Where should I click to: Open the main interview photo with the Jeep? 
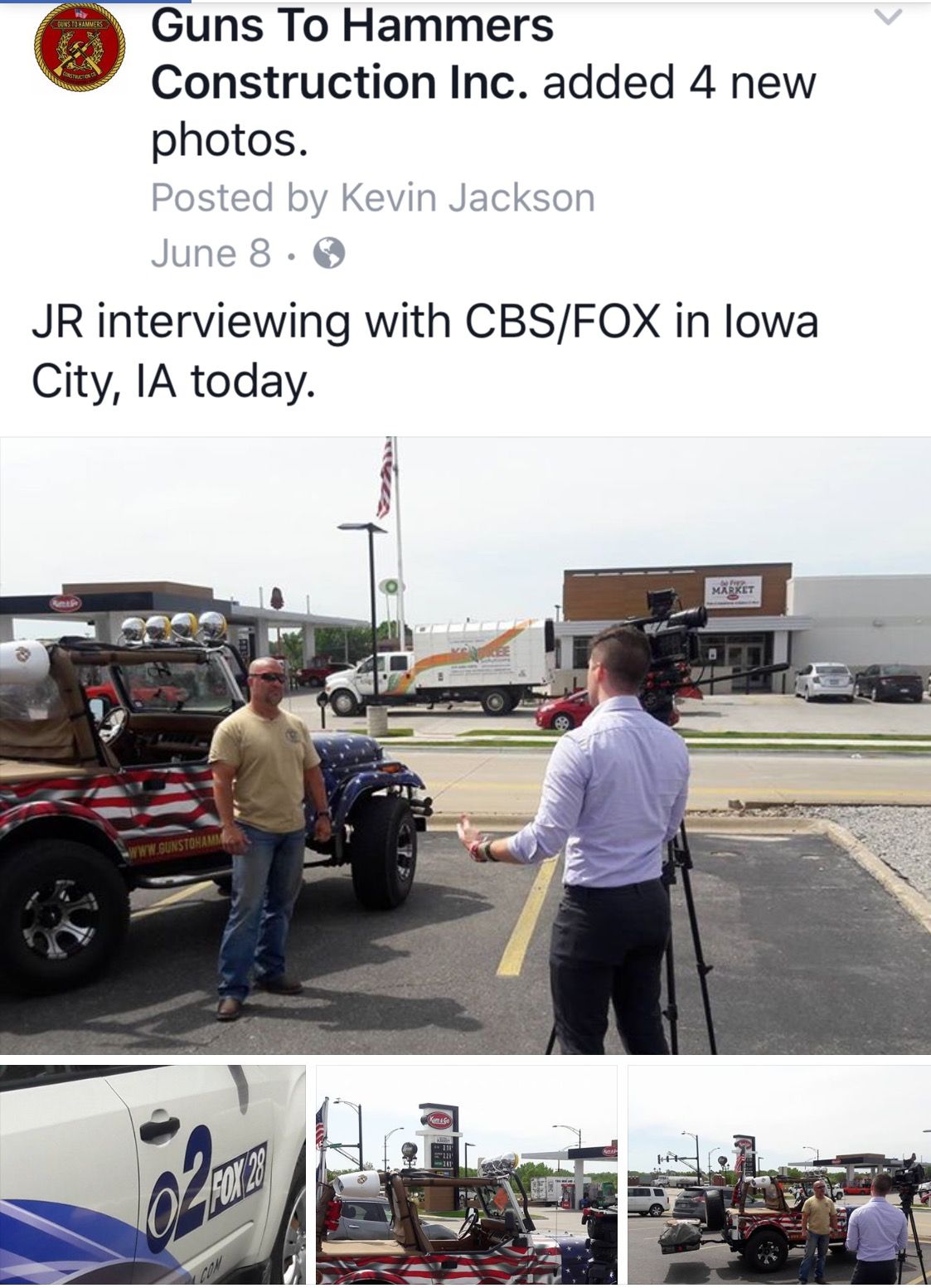pos(465,745)
